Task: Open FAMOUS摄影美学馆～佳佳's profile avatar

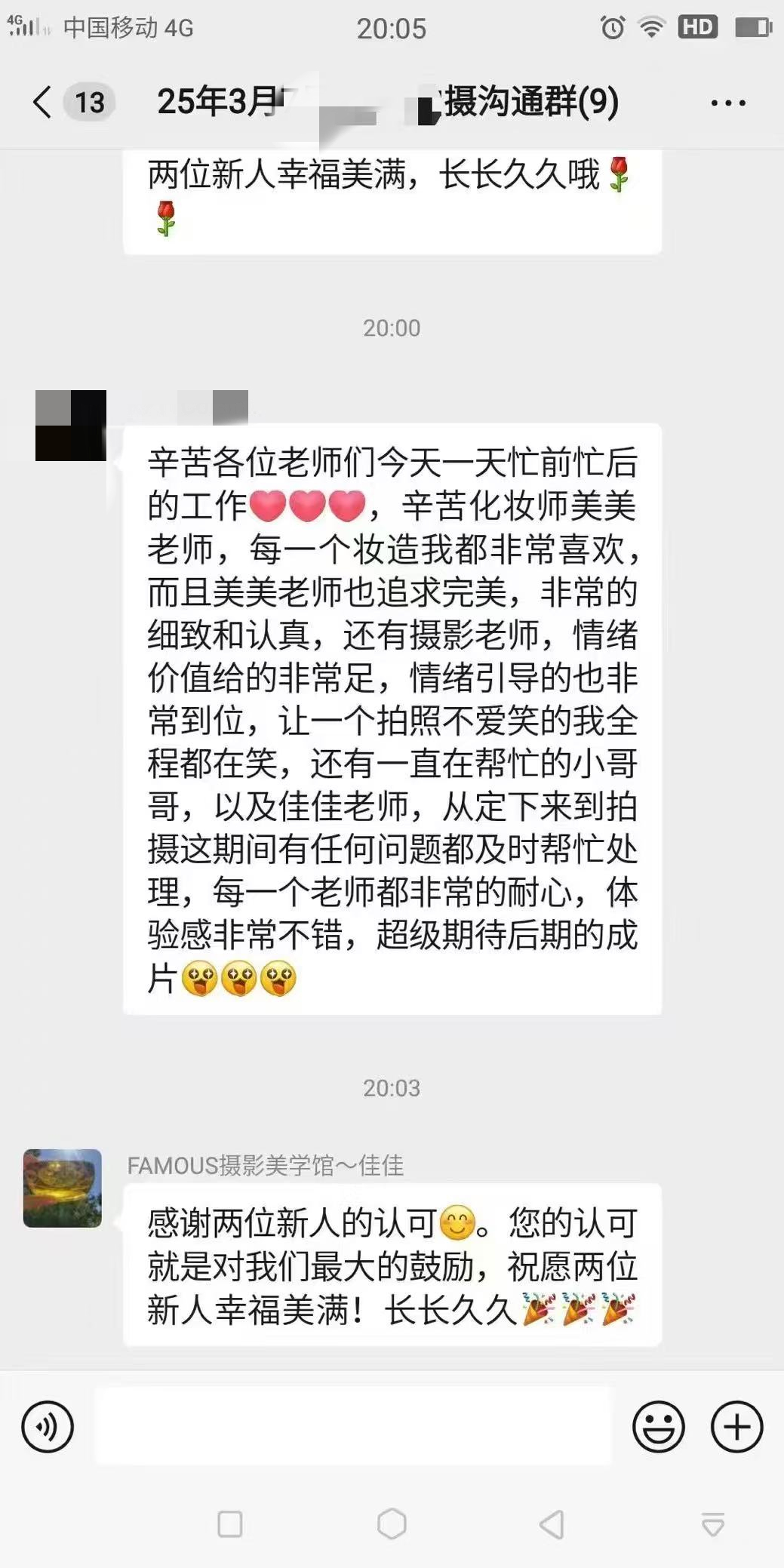Action: 63,1188
